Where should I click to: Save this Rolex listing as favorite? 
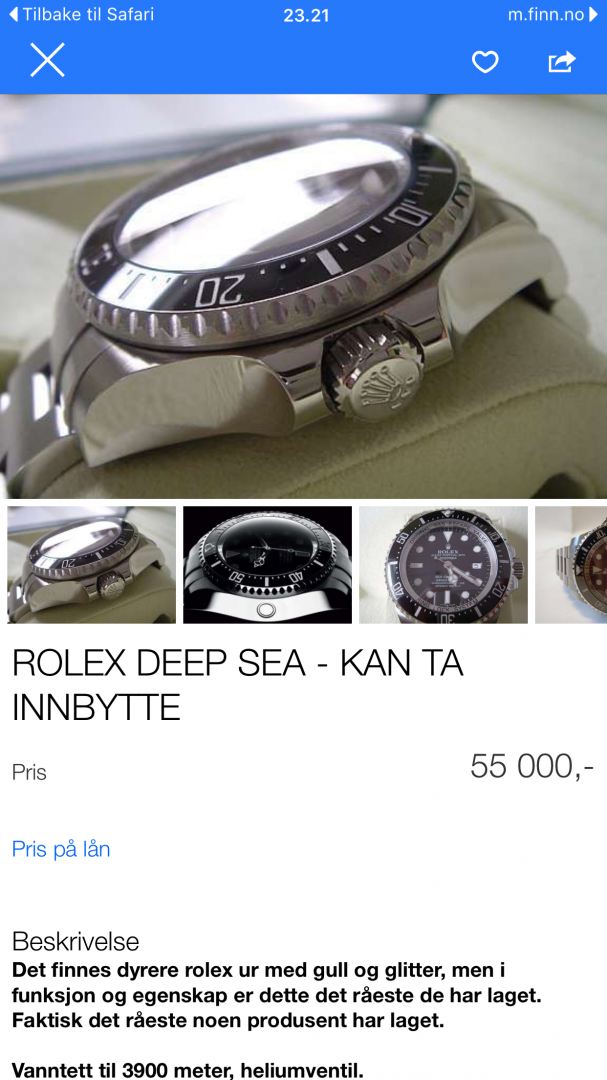(x=485, y=62)
